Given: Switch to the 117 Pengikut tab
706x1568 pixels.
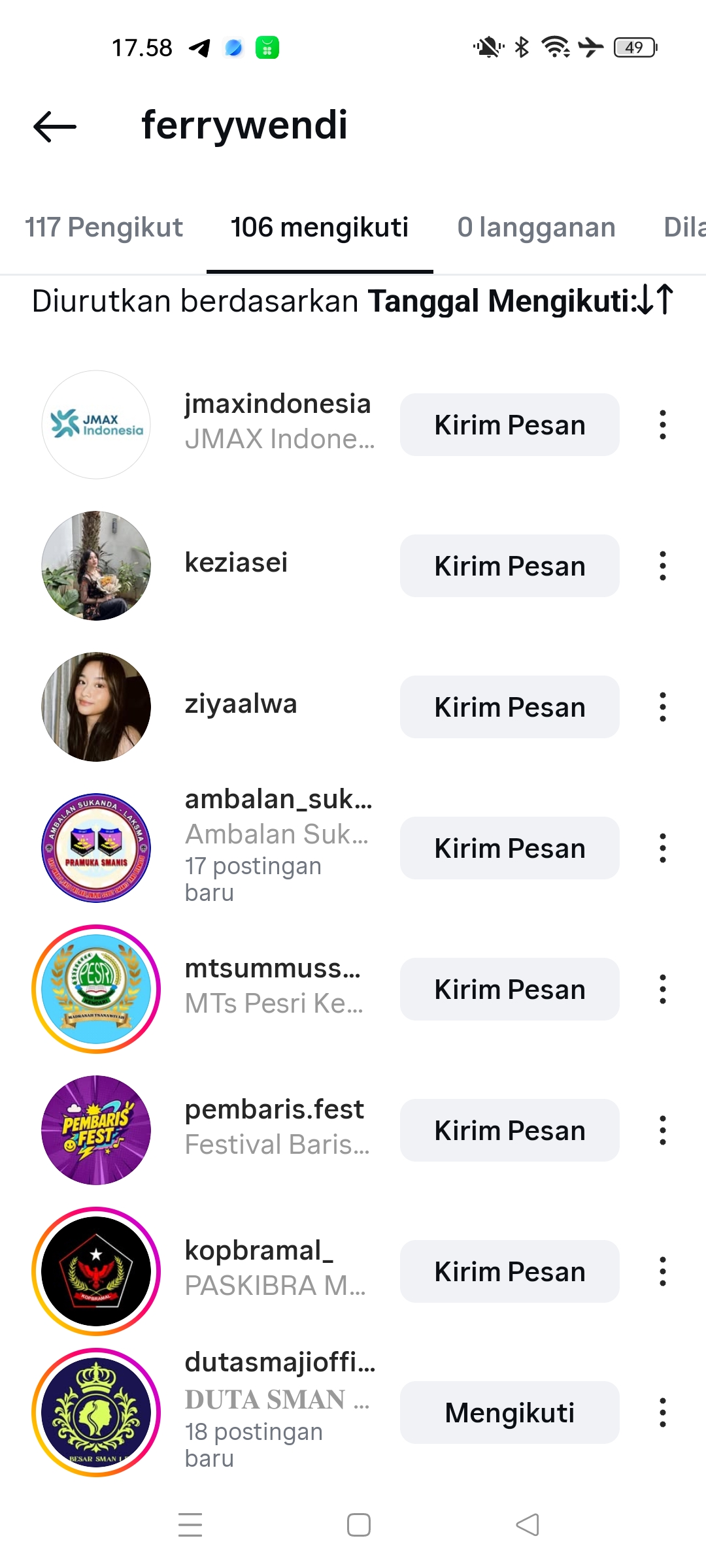Looking at the screenshot, I should click(104, 227).
